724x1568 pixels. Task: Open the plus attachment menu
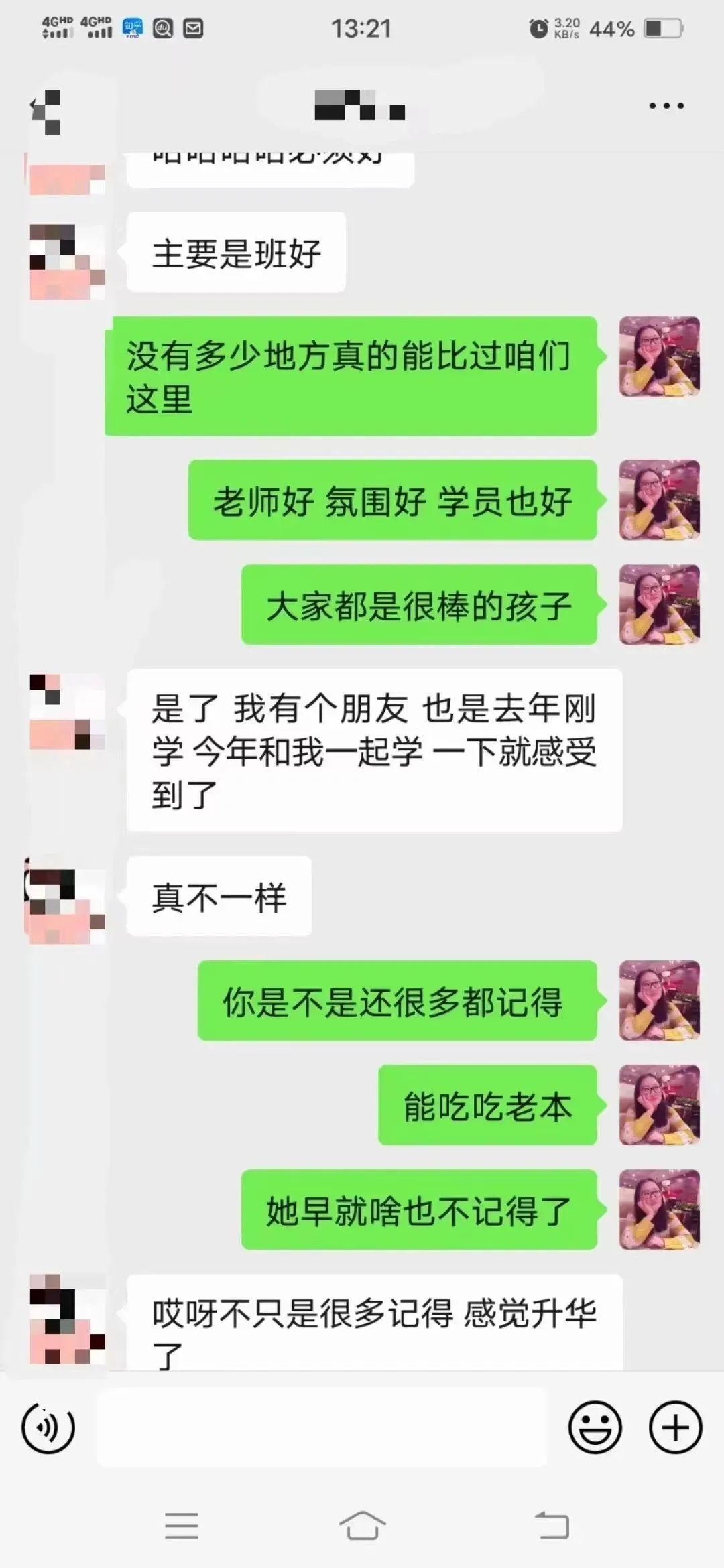(x=676, y=1428)
